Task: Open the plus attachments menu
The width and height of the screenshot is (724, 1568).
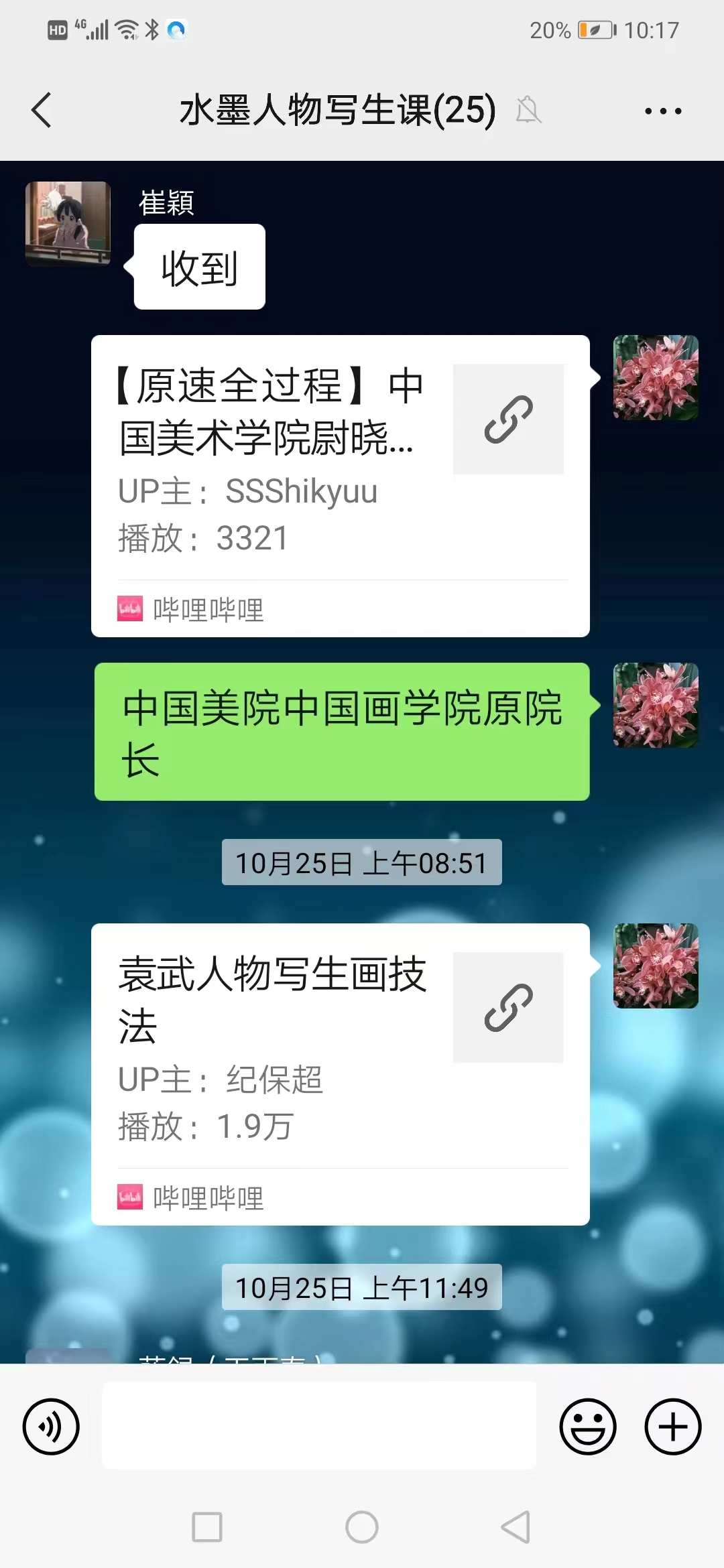Action: click(673, 1427)
